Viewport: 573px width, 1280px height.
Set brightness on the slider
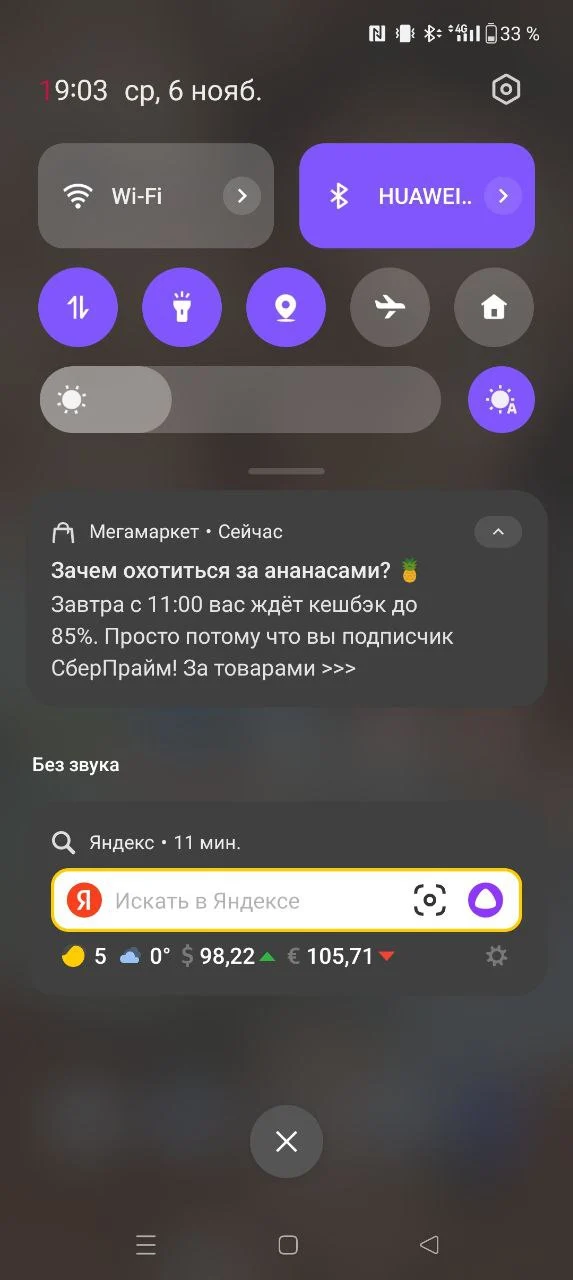(240, 400)
